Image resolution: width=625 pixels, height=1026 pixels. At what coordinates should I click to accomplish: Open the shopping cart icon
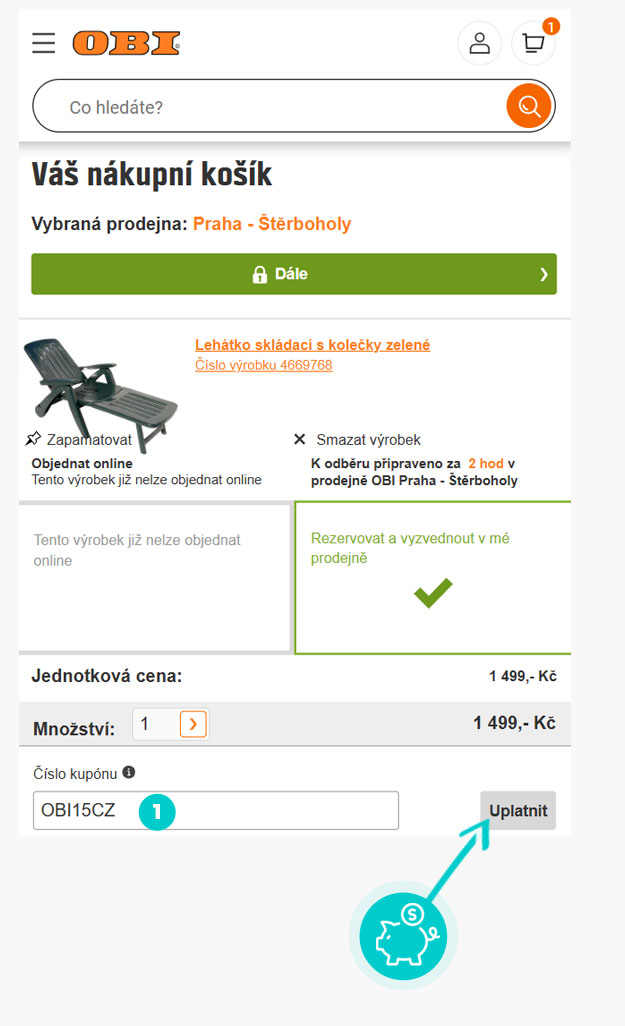pos(533,43)
